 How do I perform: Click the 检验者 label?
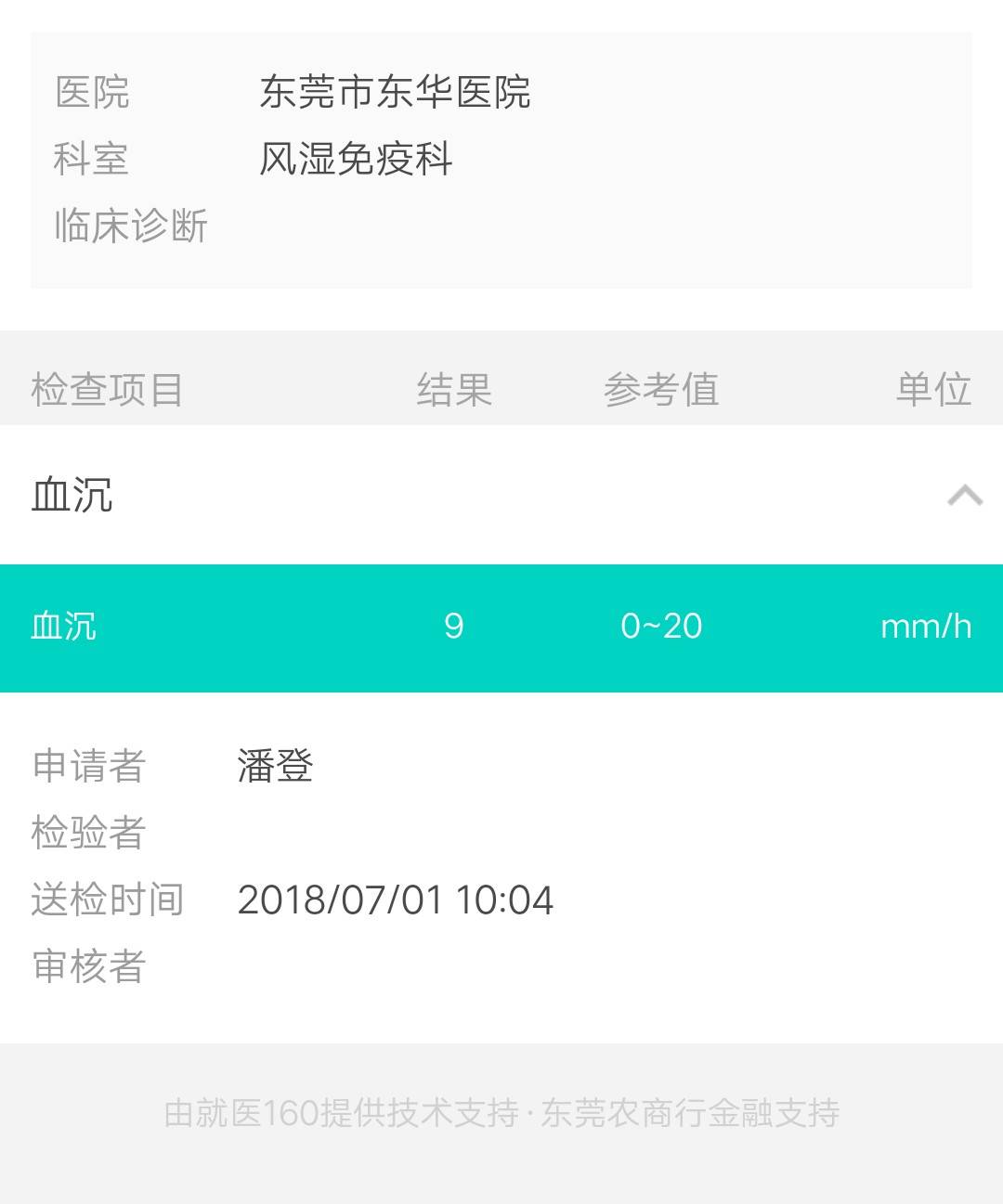click(x=89, y=834)
